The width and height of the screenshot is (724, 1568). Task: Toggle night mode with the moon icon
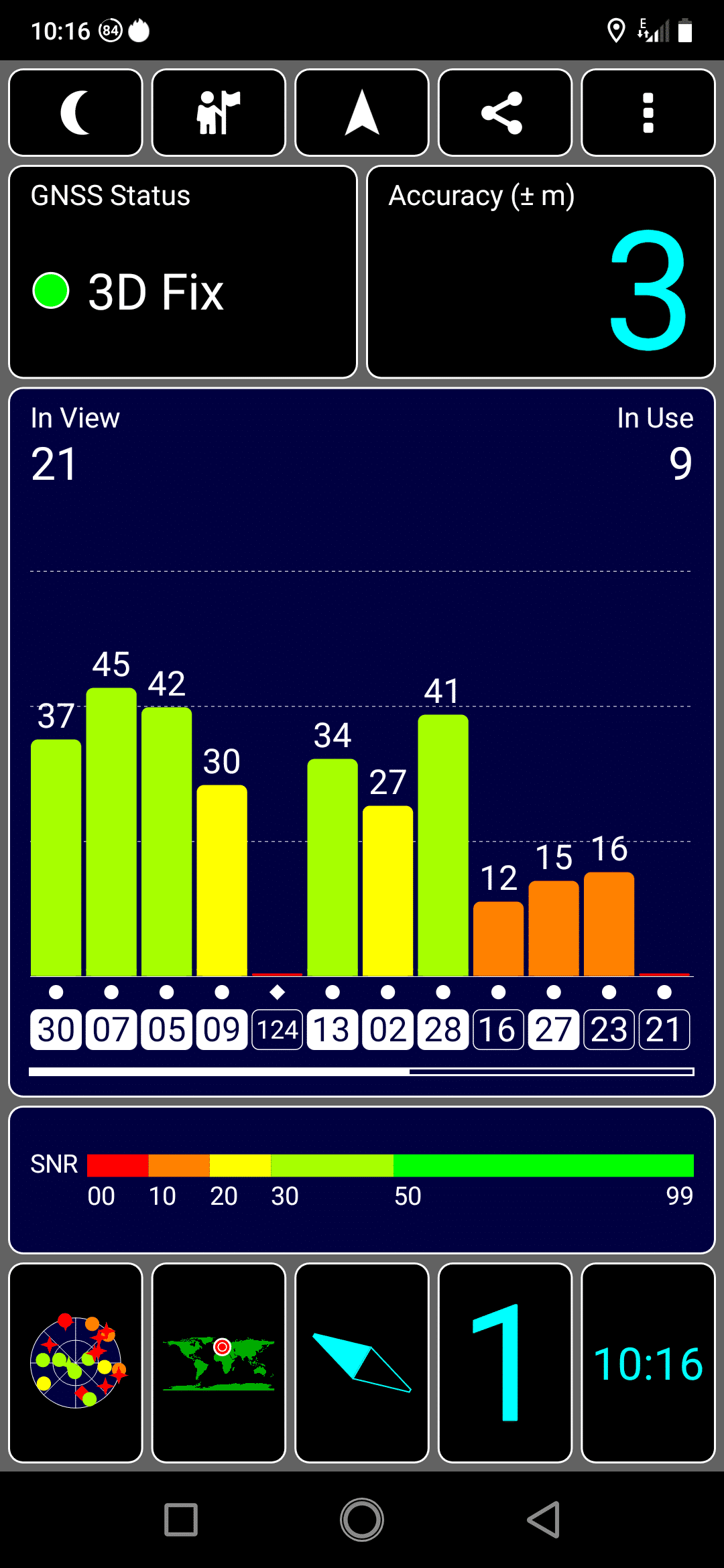(x=76, y=113)
